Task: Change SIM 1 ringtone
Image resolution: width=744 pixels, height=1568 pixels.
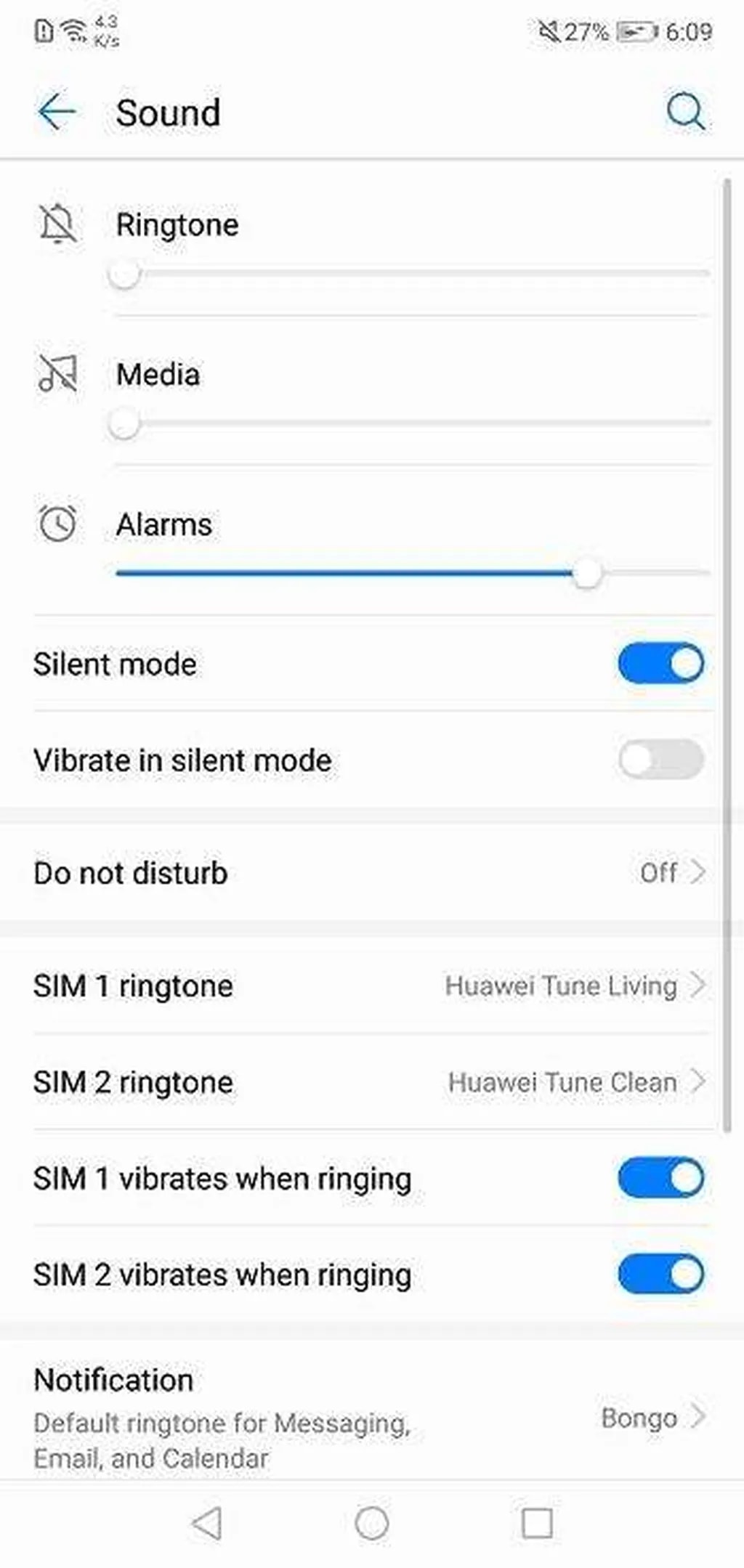Action: (371, 986)
